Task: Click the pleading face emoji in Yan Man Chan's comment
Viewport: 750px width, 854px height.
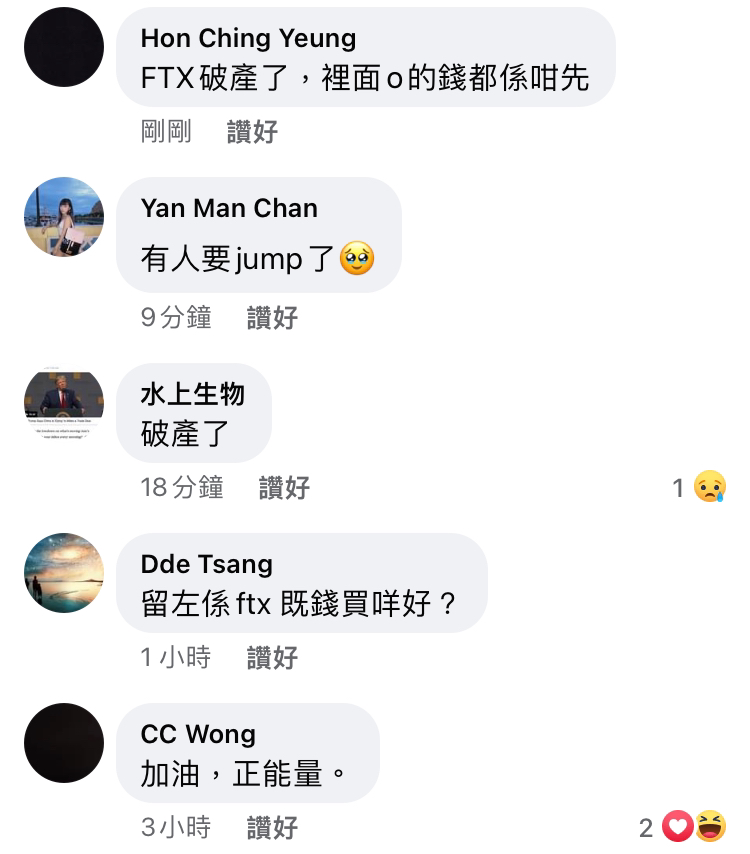Action: click(354, 258)
